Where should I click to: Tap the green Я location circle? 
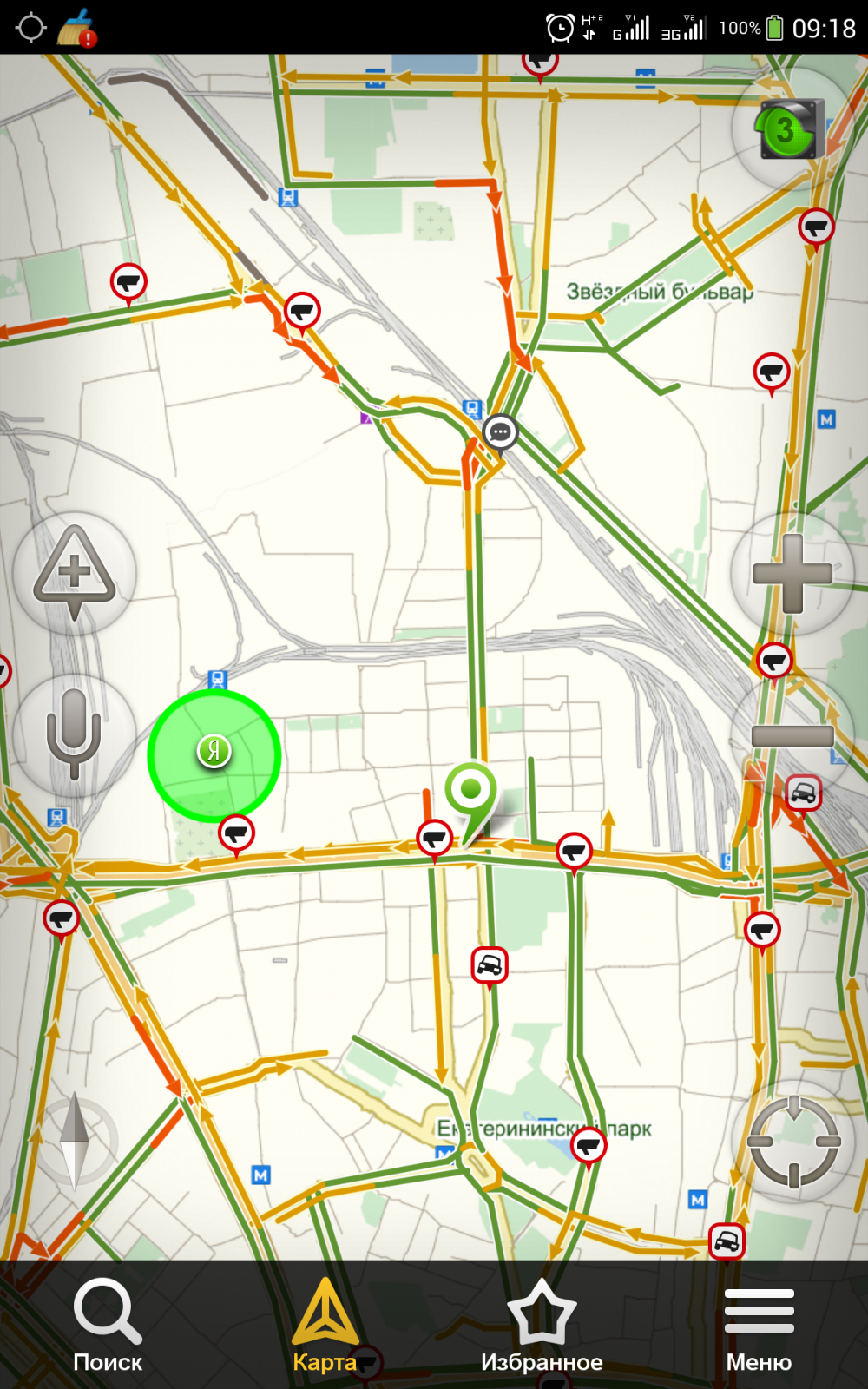tap(214, 755)
